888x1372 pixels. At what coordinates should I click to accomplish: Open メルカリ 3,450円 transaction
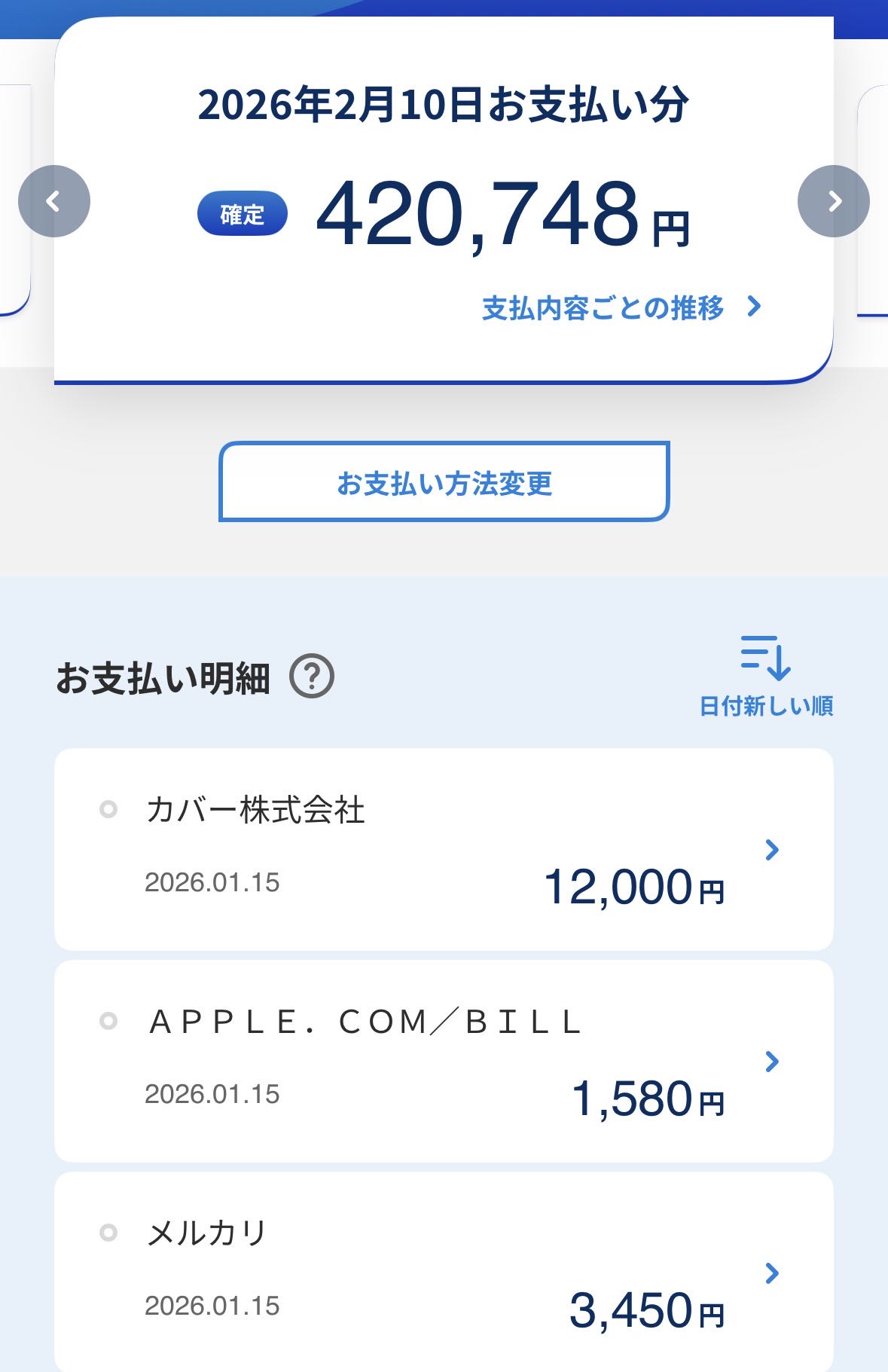point(444,1272)
